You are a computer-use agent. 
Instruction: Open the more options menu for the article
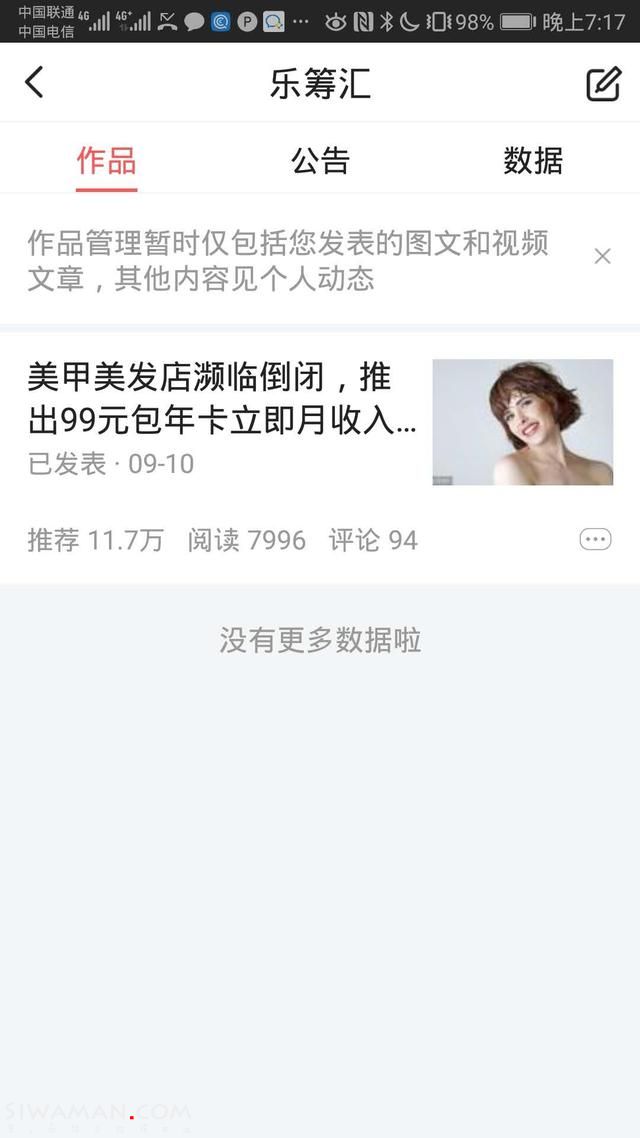point(595,540)
